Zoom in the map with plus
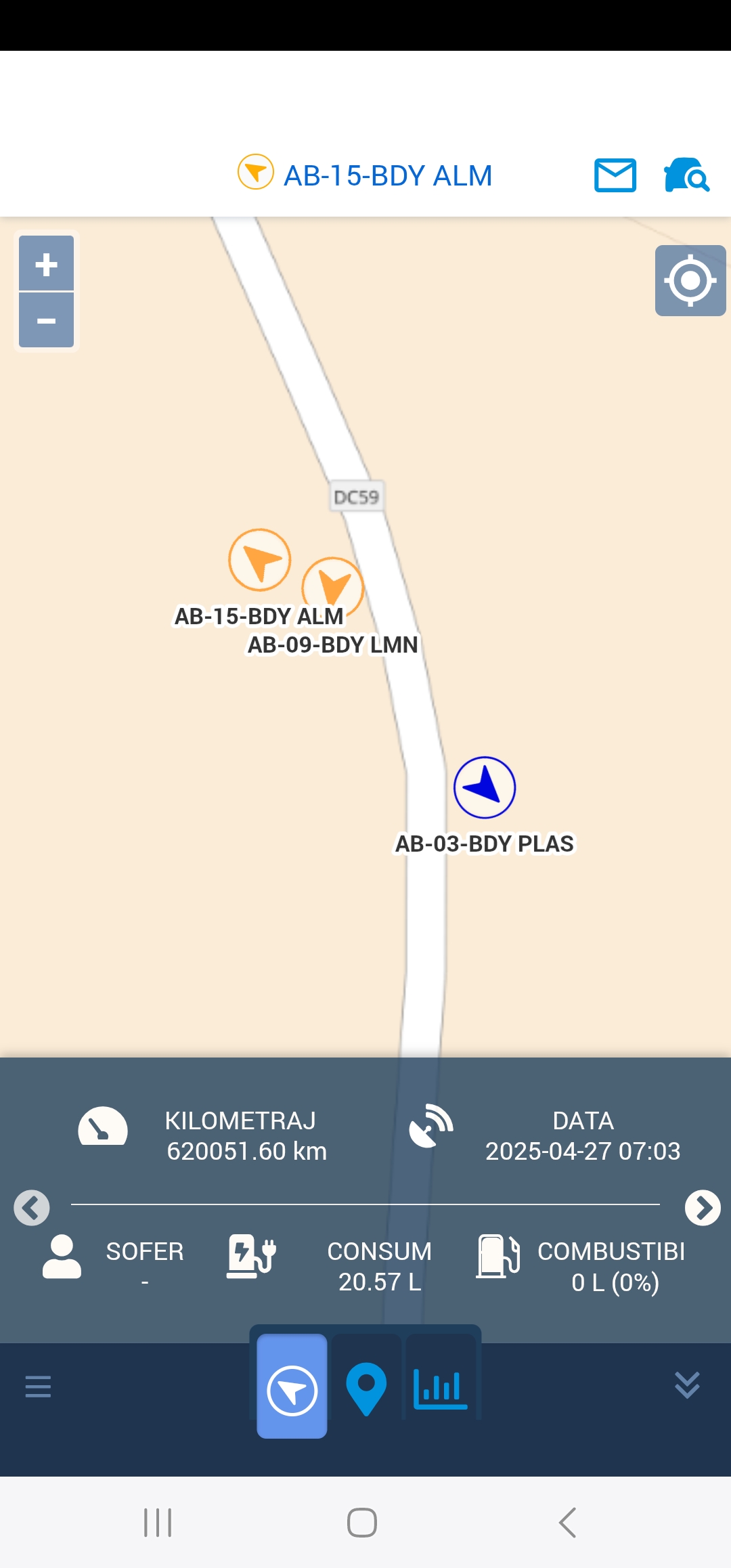731x1568 pixels. [46, 263]
